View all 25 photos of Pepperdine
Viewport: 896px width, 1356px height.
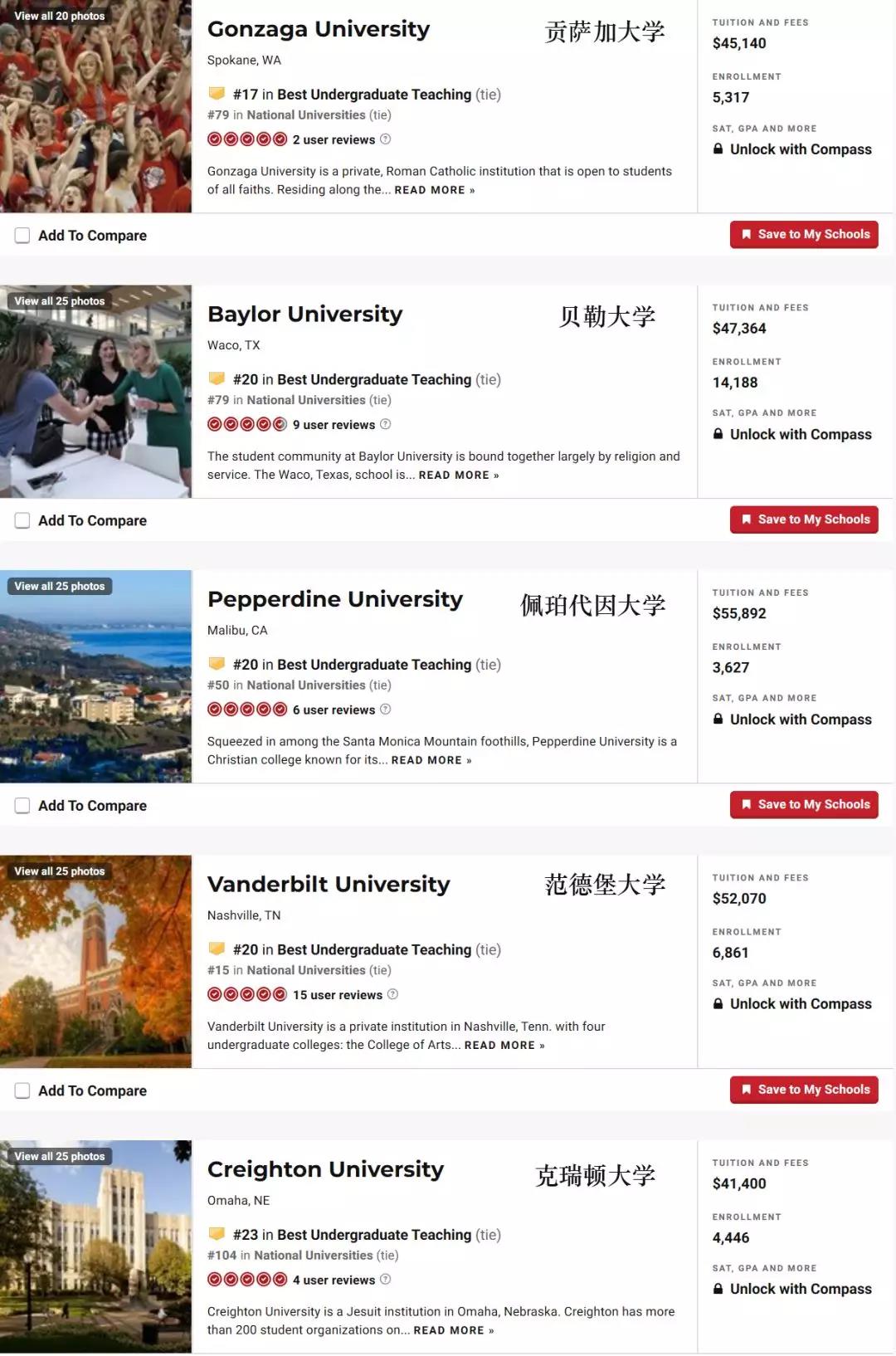[60, 586]
